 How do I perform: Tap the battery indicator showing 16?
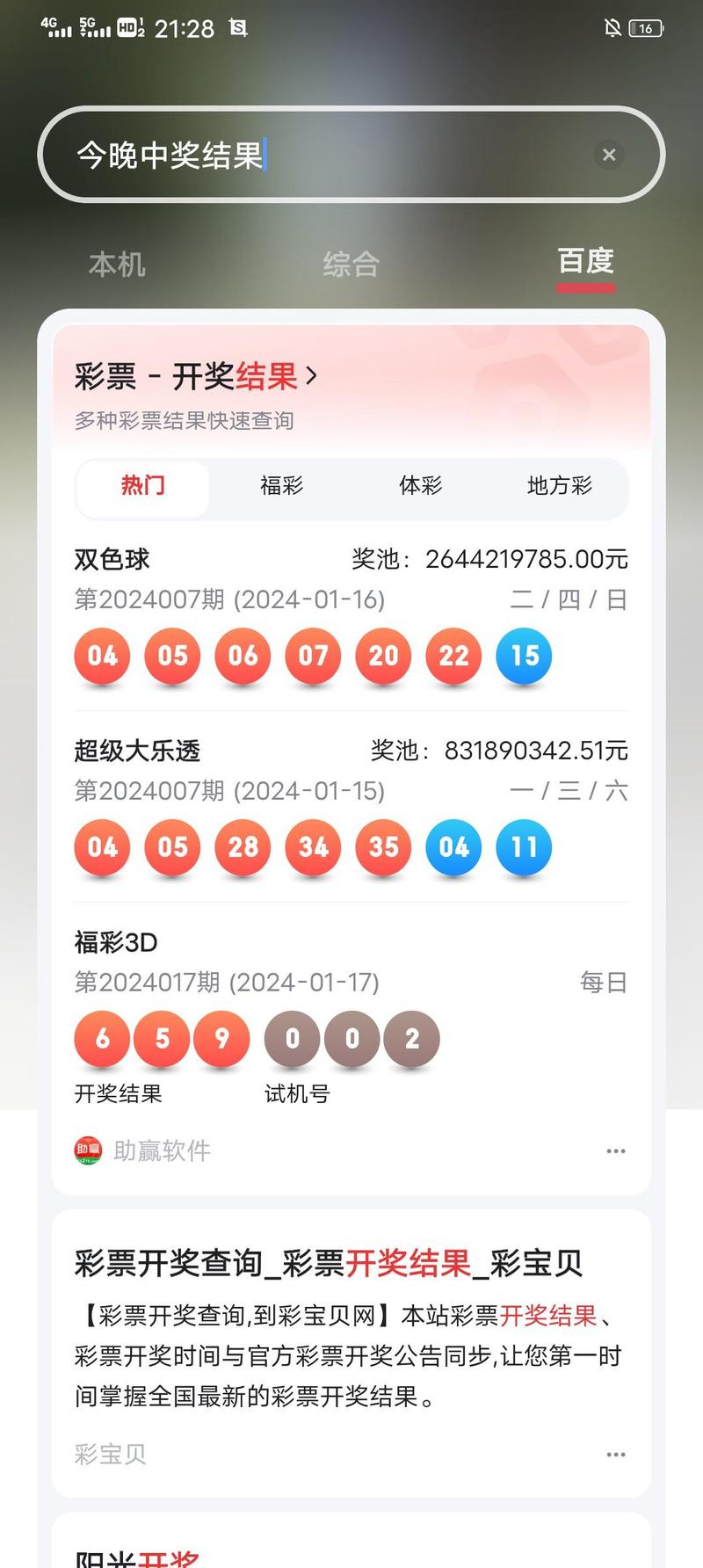646,27
